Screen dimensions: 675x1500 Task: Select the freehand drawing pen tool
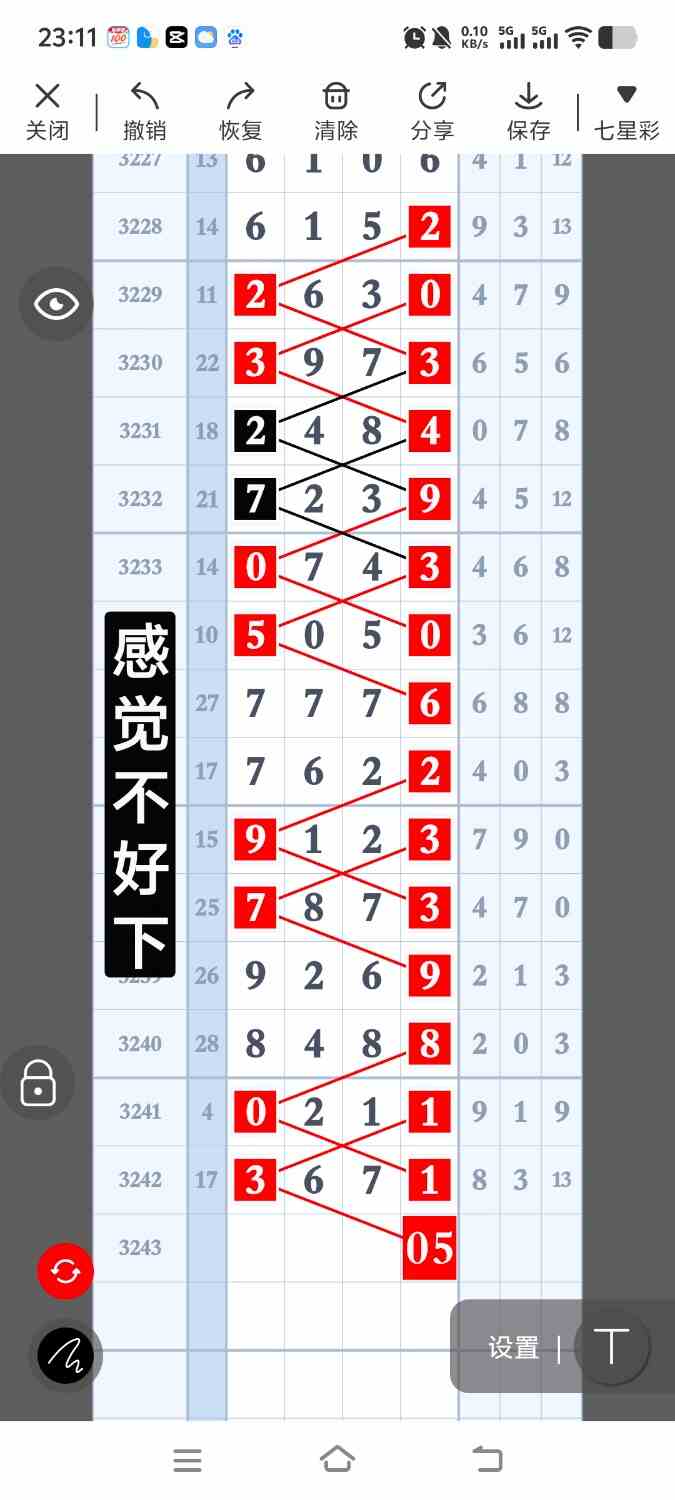coord(65,1356)
